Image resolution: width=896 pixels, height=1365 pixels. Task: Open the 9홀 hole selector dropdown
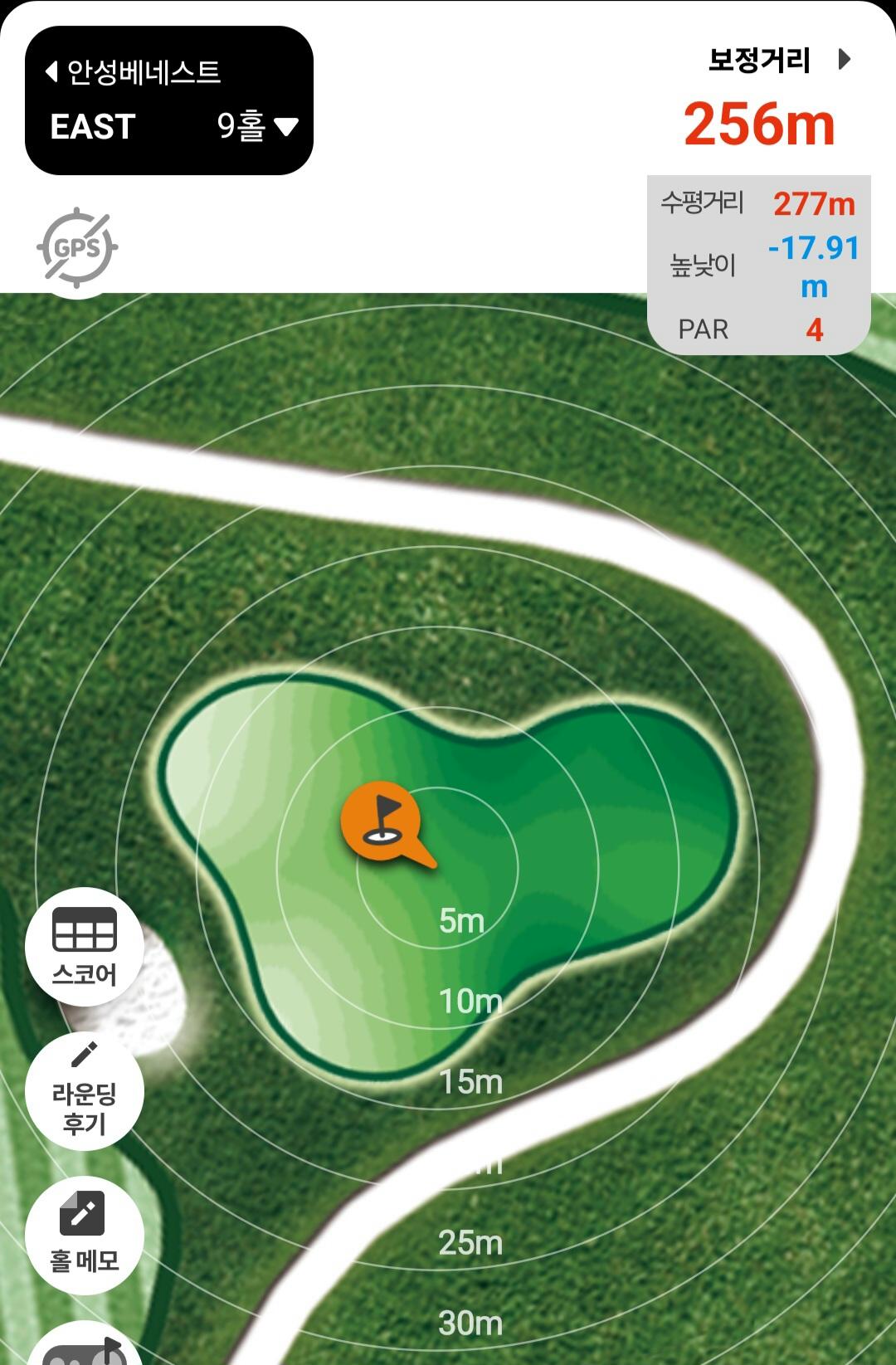coord(257,126)
